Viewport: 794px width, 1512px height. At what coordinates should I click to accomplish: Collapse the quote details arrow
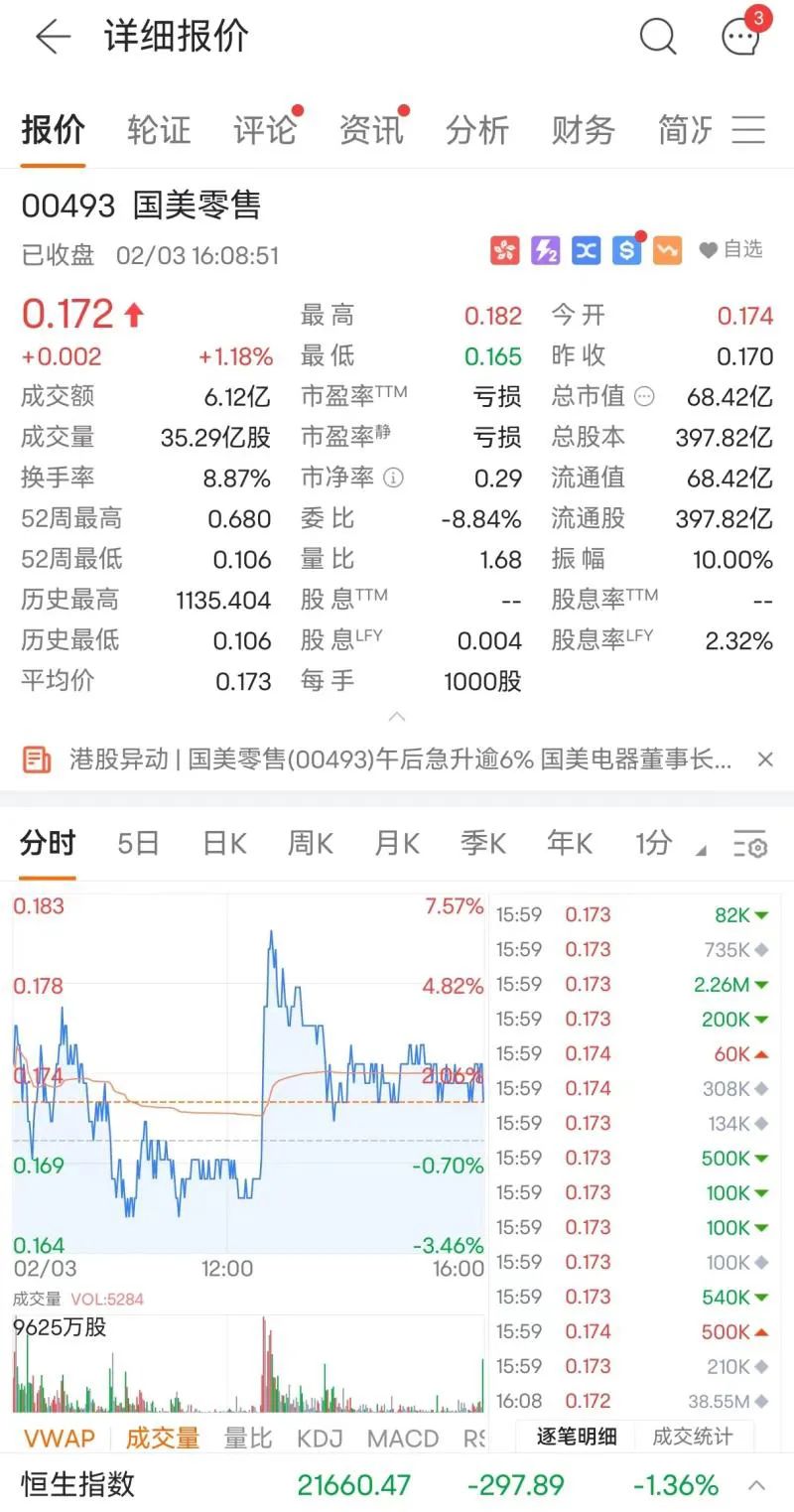coord(397,717)
